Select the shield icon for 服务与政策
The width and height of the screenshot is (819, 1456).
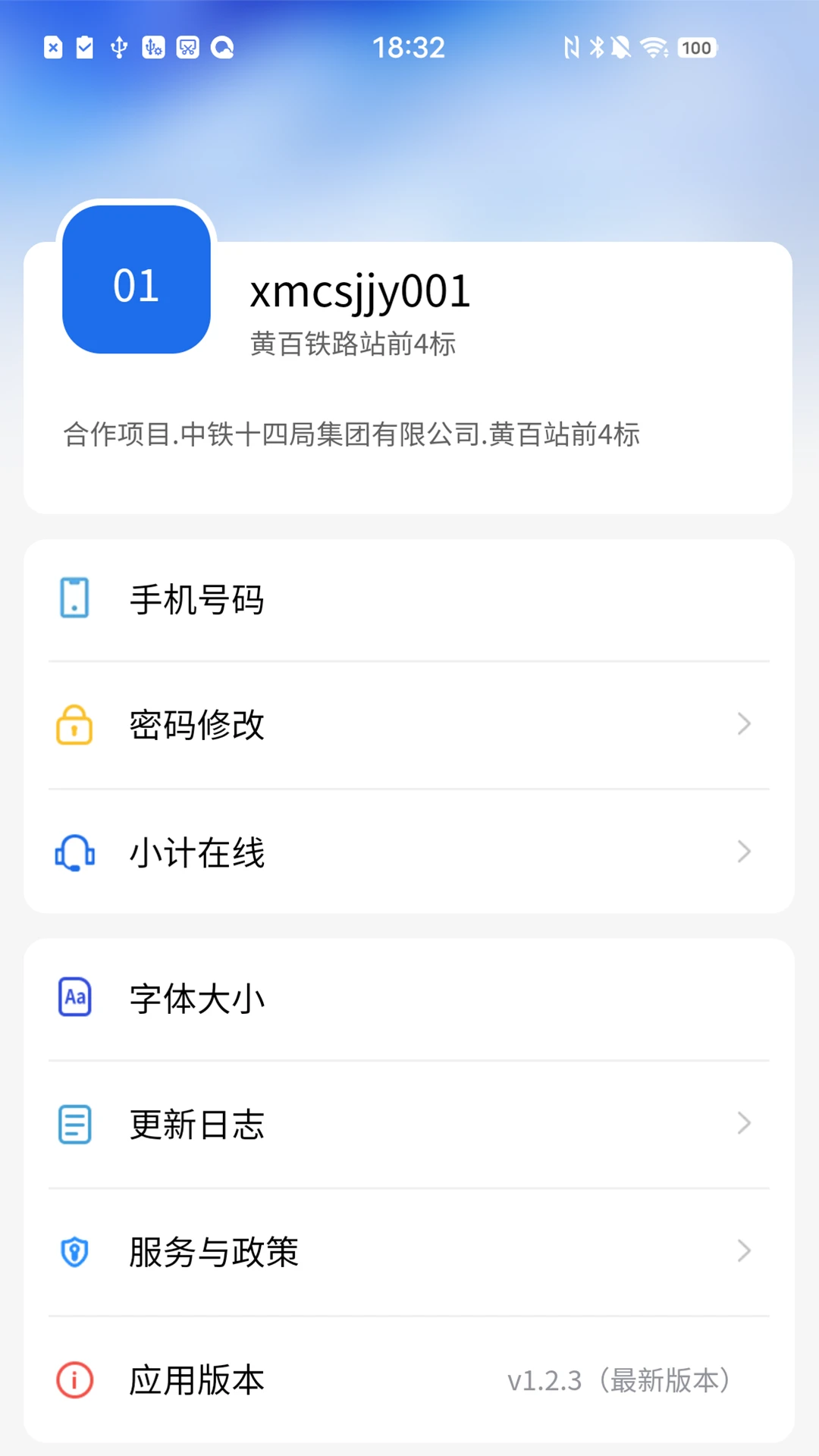[74, 1252]
